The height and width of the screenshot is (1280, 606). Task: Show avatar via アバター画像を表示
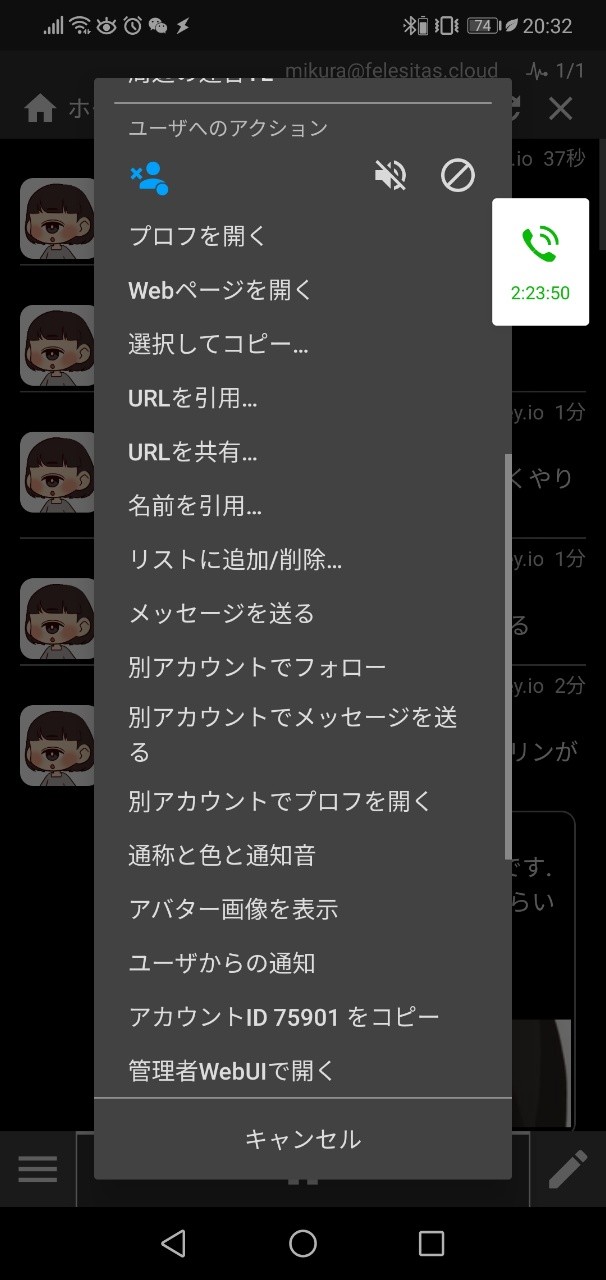coord(233,910)
